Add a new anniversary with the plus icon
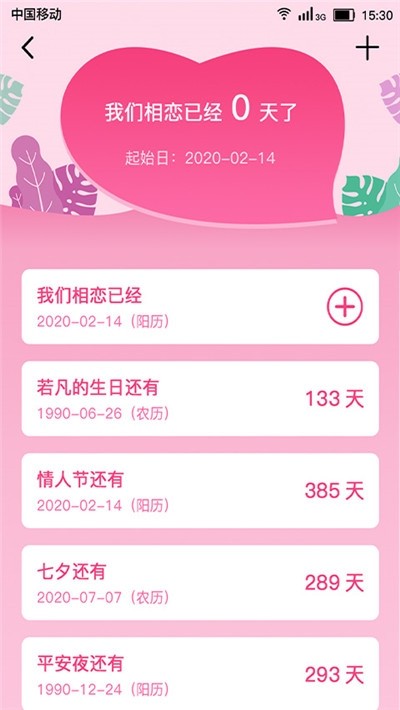400x710 pixels. pos(367,48)
